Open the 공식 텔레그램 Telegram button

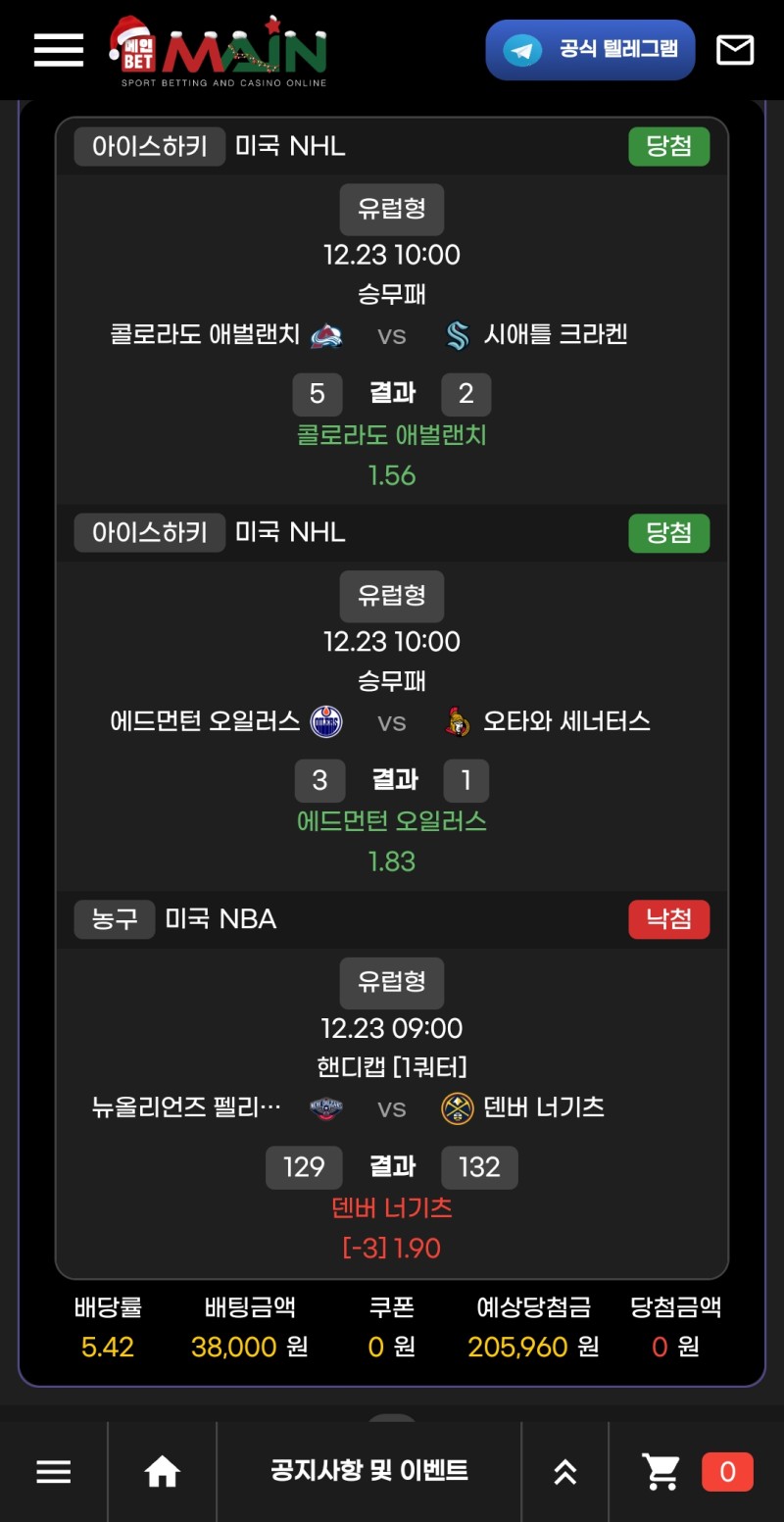tap(590, 50)
